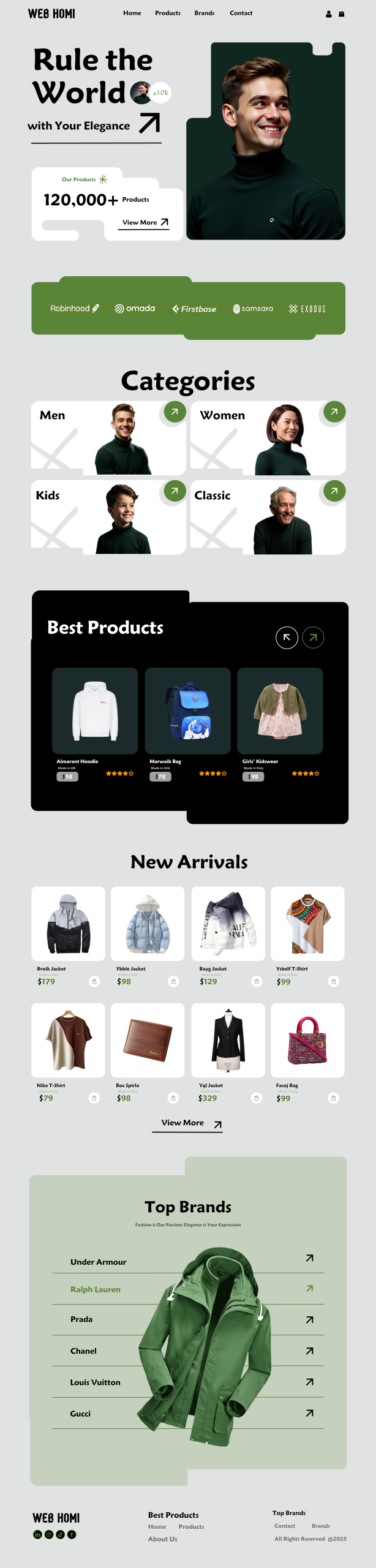Open the shopping bag icon

click(x=342, y=14)
